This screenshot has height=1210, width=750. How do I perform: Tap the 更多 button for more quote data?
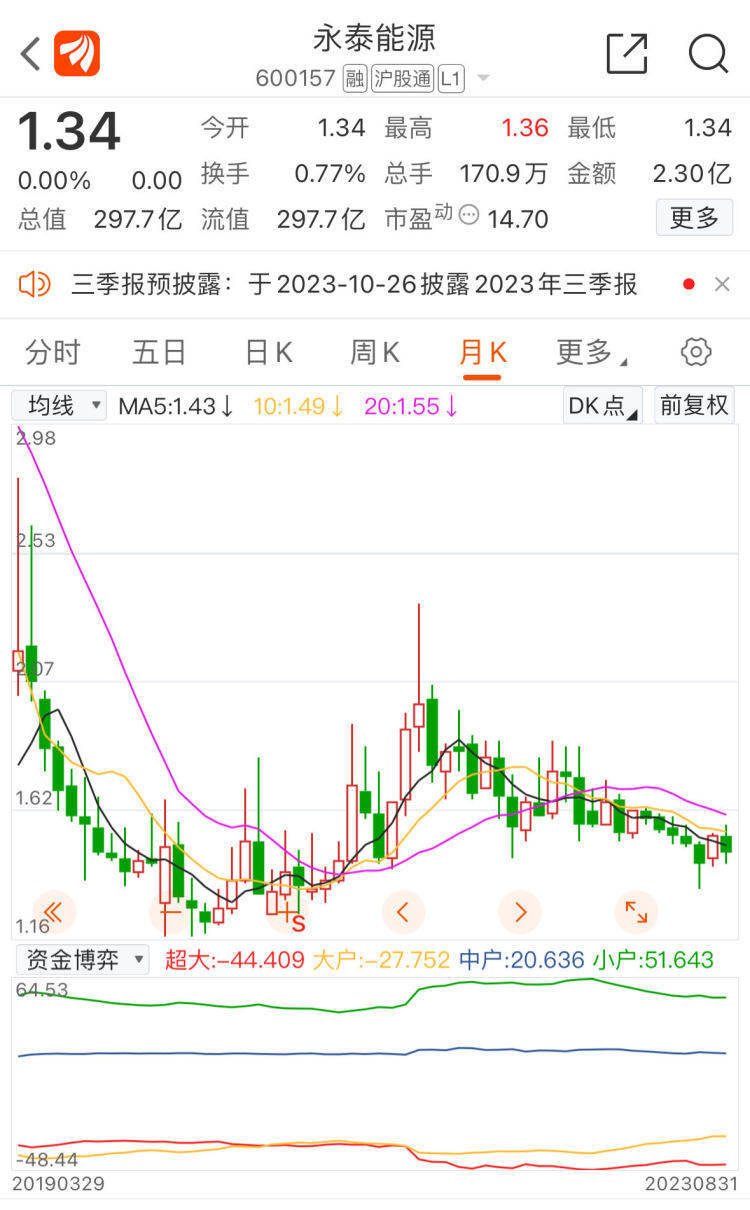pos(694,217)
